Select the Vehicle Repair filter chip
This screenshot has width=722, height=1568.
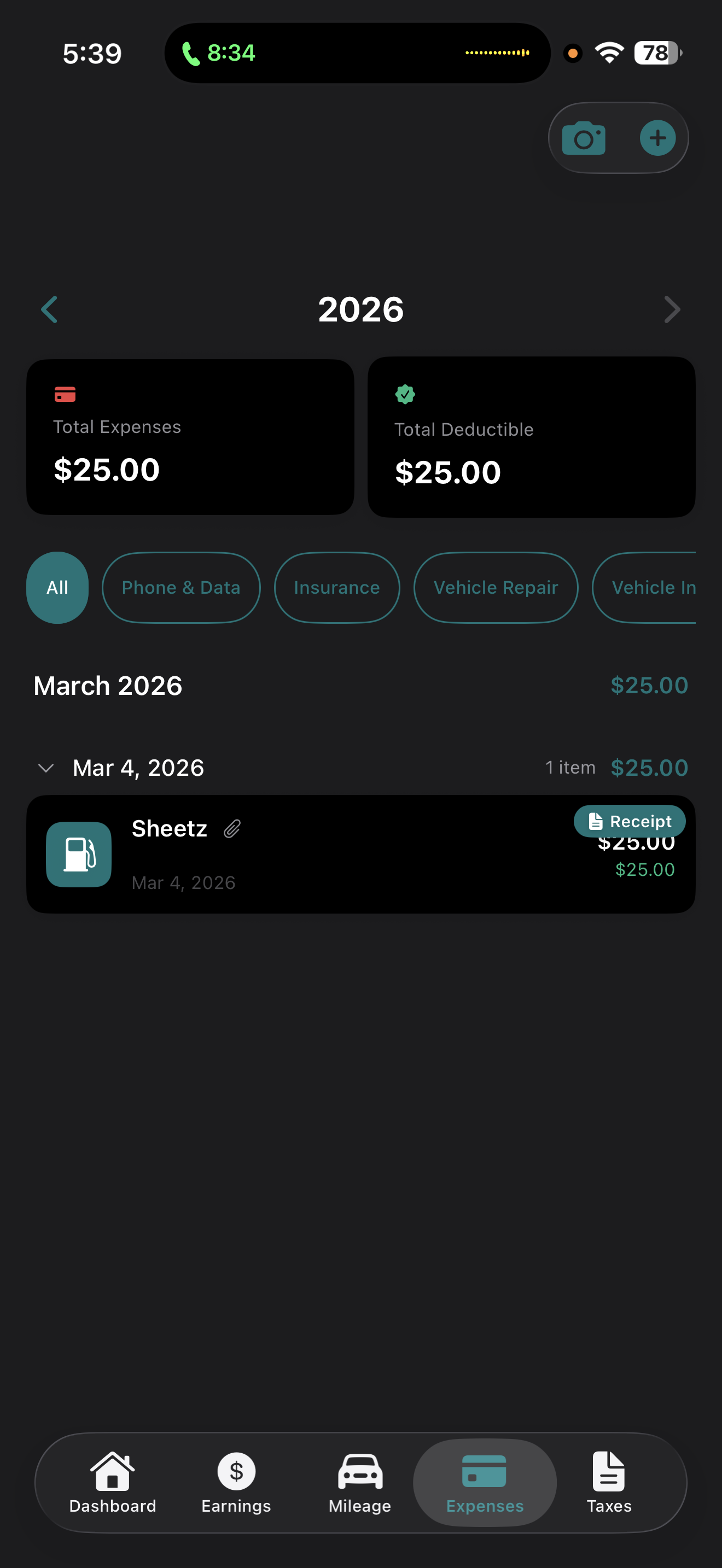tap(496, 587)
